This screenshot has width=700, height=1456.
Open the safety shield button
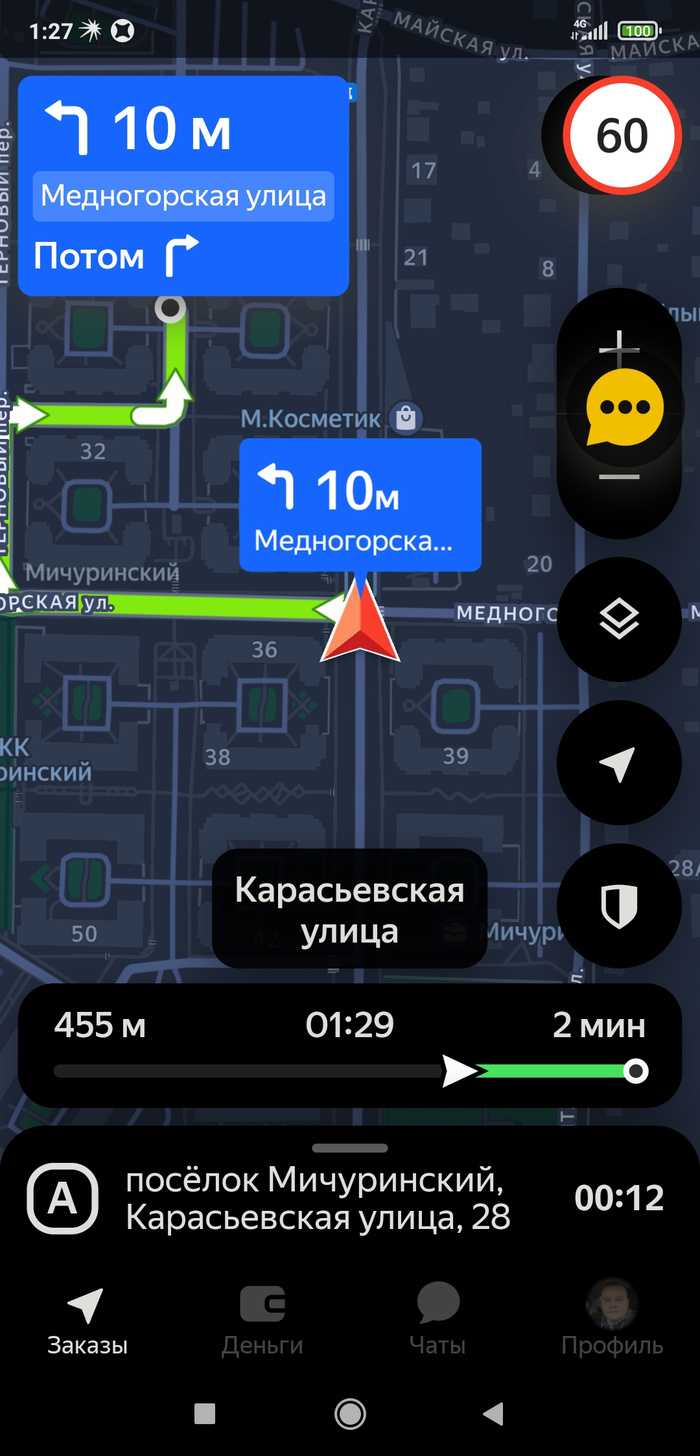(x=619, y=906)
